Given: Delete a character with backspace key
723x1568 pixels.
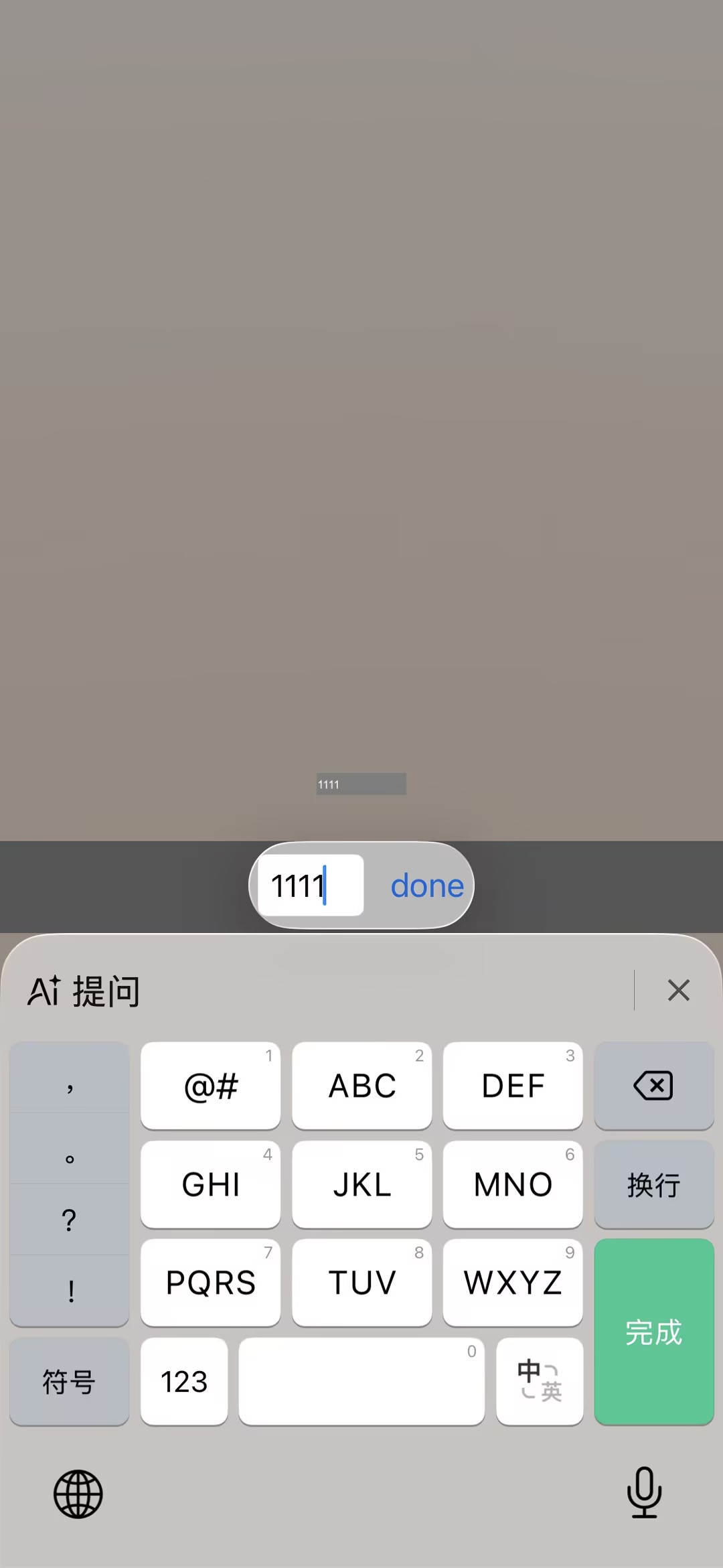Looking at the screenshot, I should click(x=653, y=1086).
